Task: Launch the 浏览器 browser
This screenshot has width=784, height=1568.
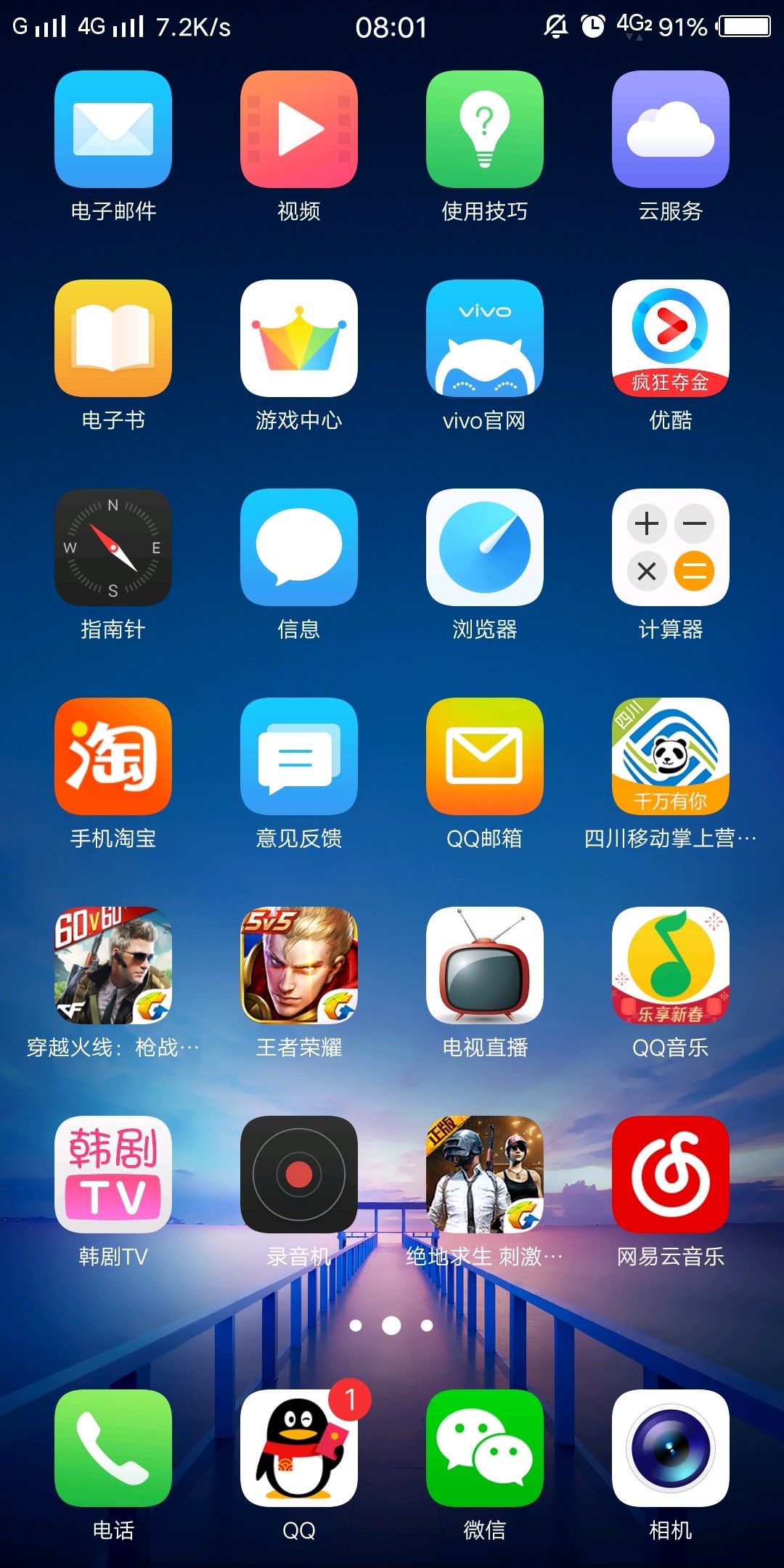Action: (485, 547)
